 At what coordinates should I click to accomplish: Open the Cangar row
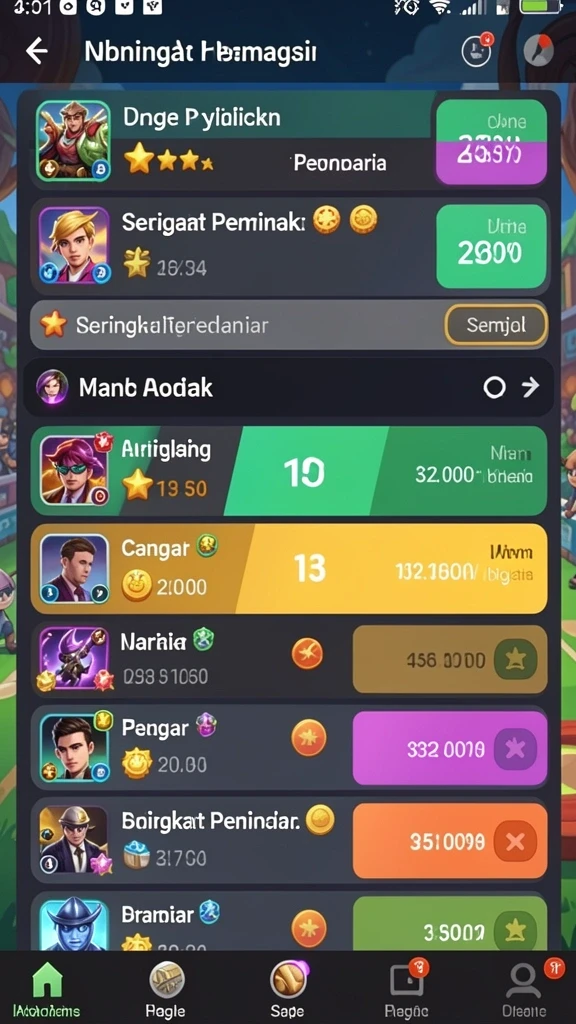click(289, 569)
